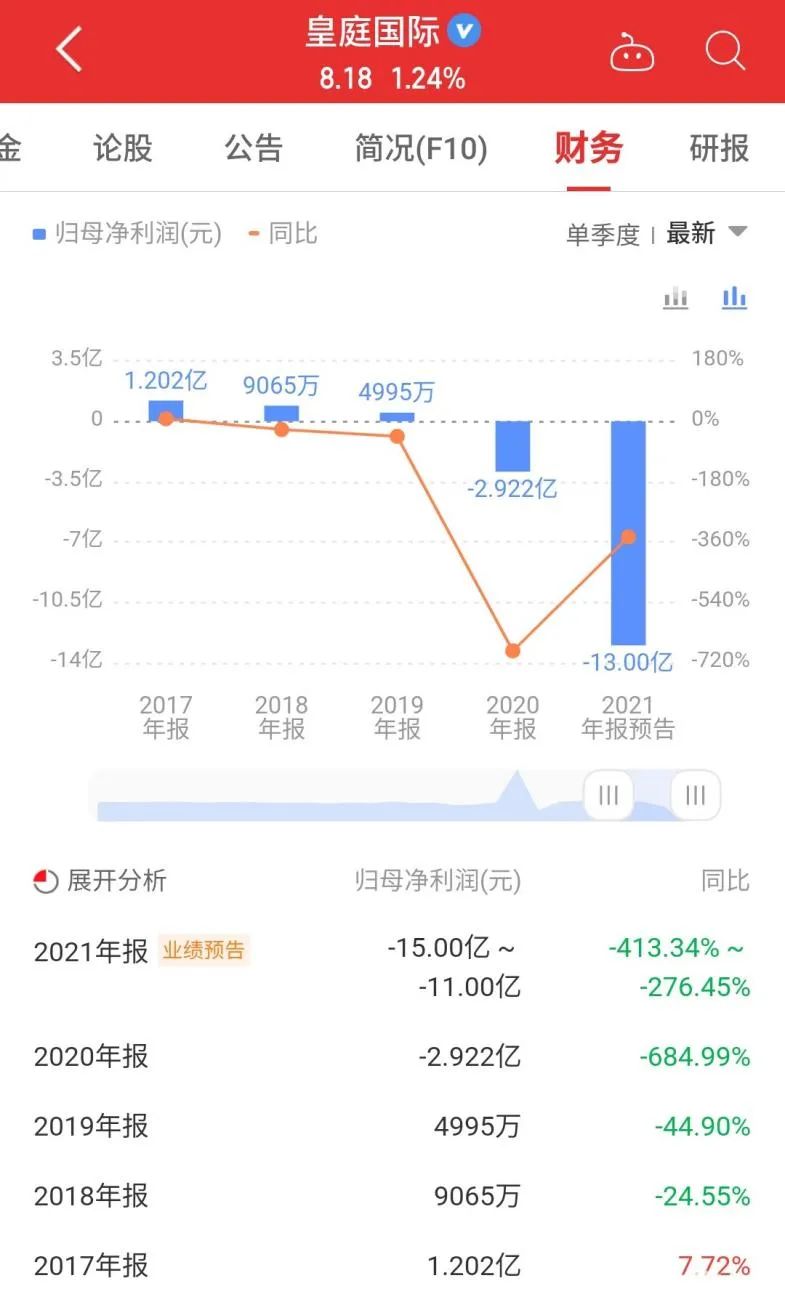Select the 财务 tab
This screenshot has width=785, height=1294.
coord(588,149)
